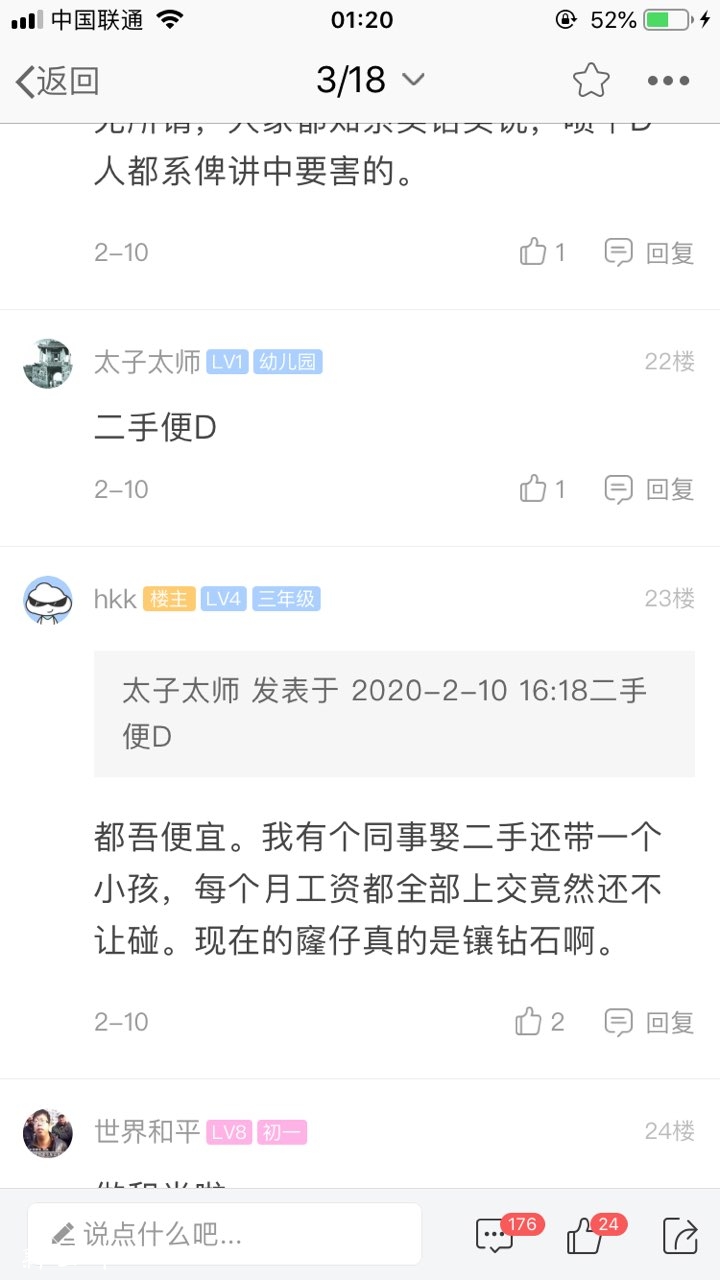Open 世界和平's profile avatar
The width and height of the screenshot is (720, 1280).
(x=47, y=1133)
